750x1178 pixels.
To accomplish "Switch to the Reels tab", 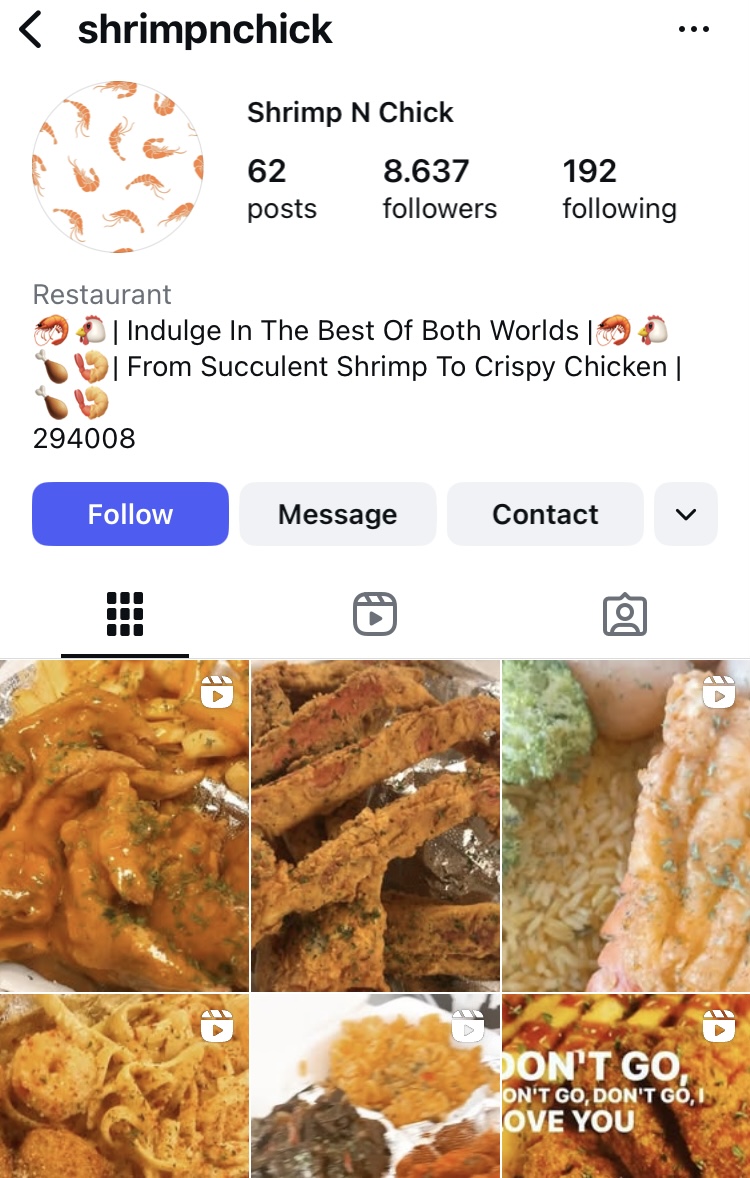I will (375, 614).
